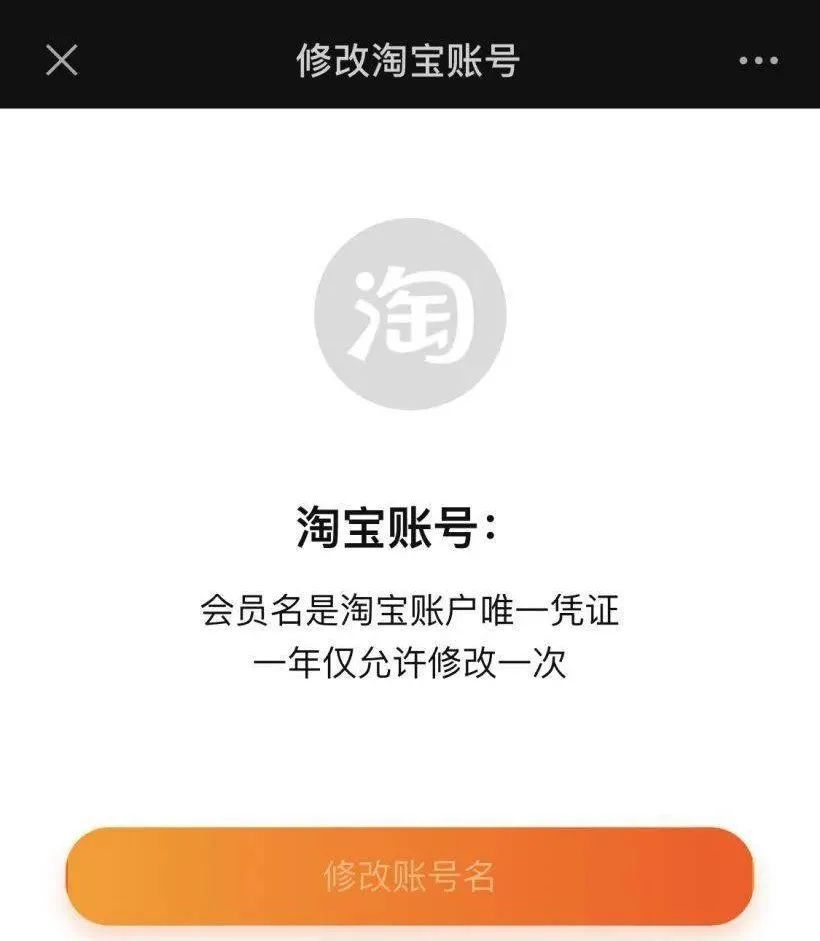This screenshot has height=941, width=820.
Task: Tap the X close icon at top left
Action: [62, 62]
